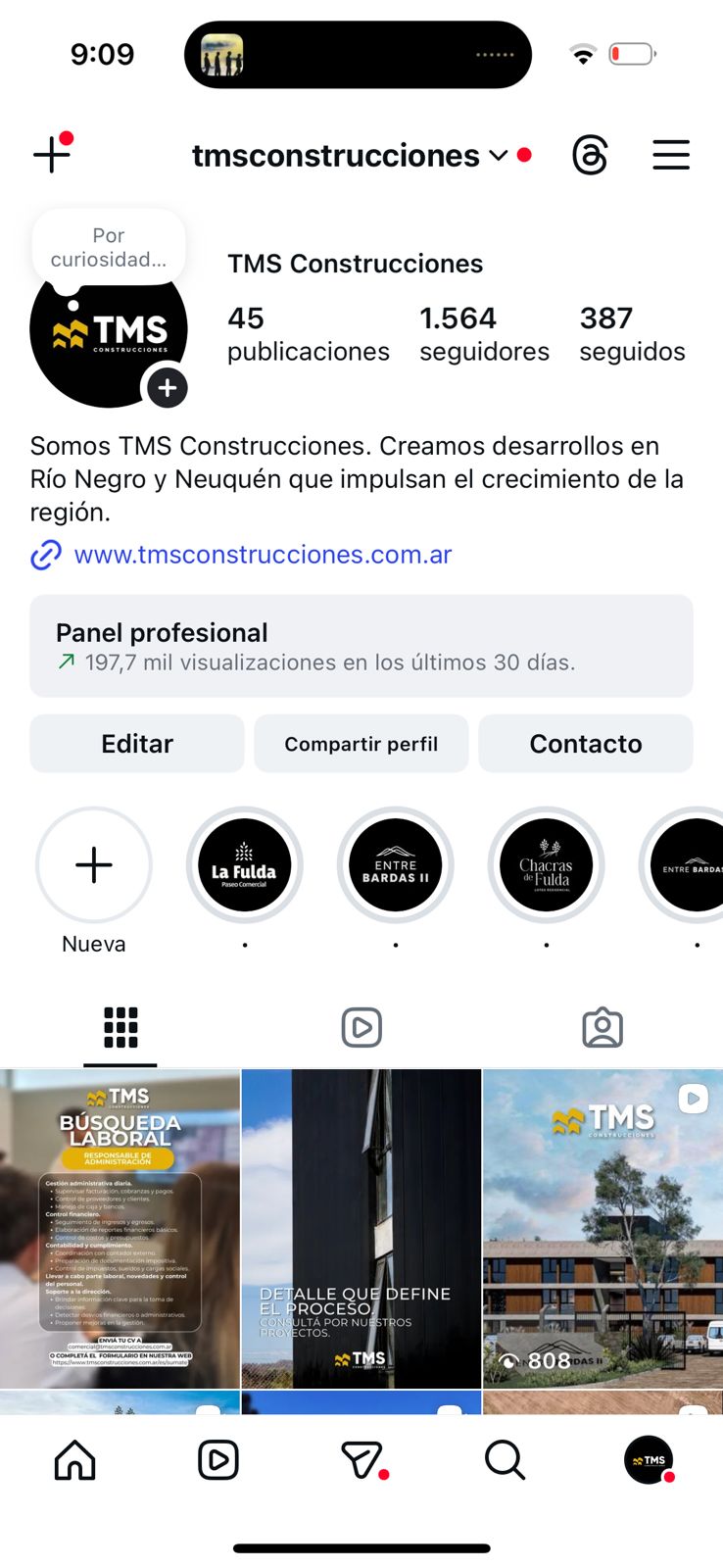The height and width of the screenshot is (1568, 723).
Task: Switch to the Reels tab on the profile
Action: point(361,1027)
